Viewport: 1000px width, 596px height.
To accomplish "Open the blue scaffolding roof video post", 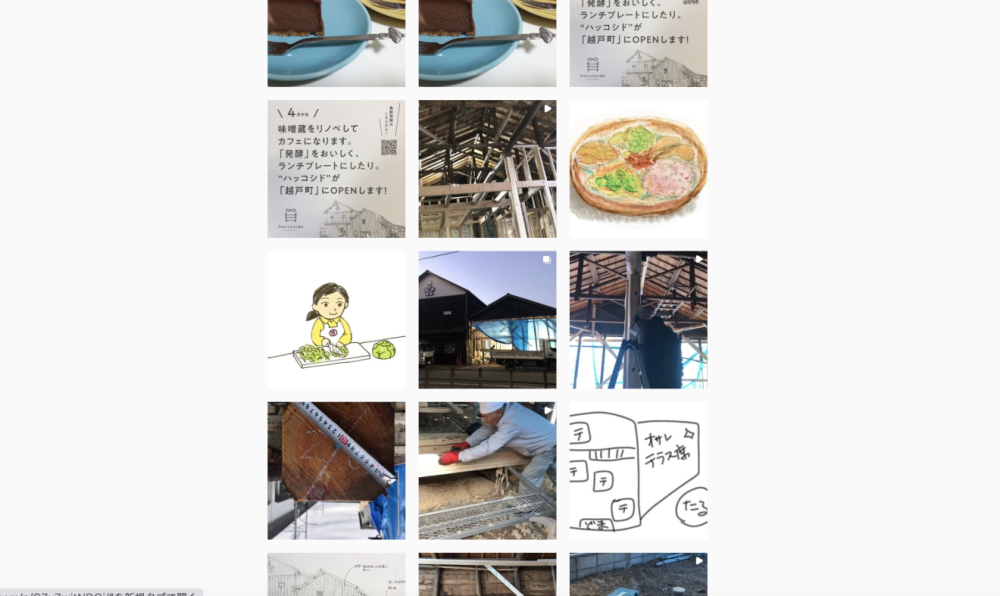I will tap(638, 320).
